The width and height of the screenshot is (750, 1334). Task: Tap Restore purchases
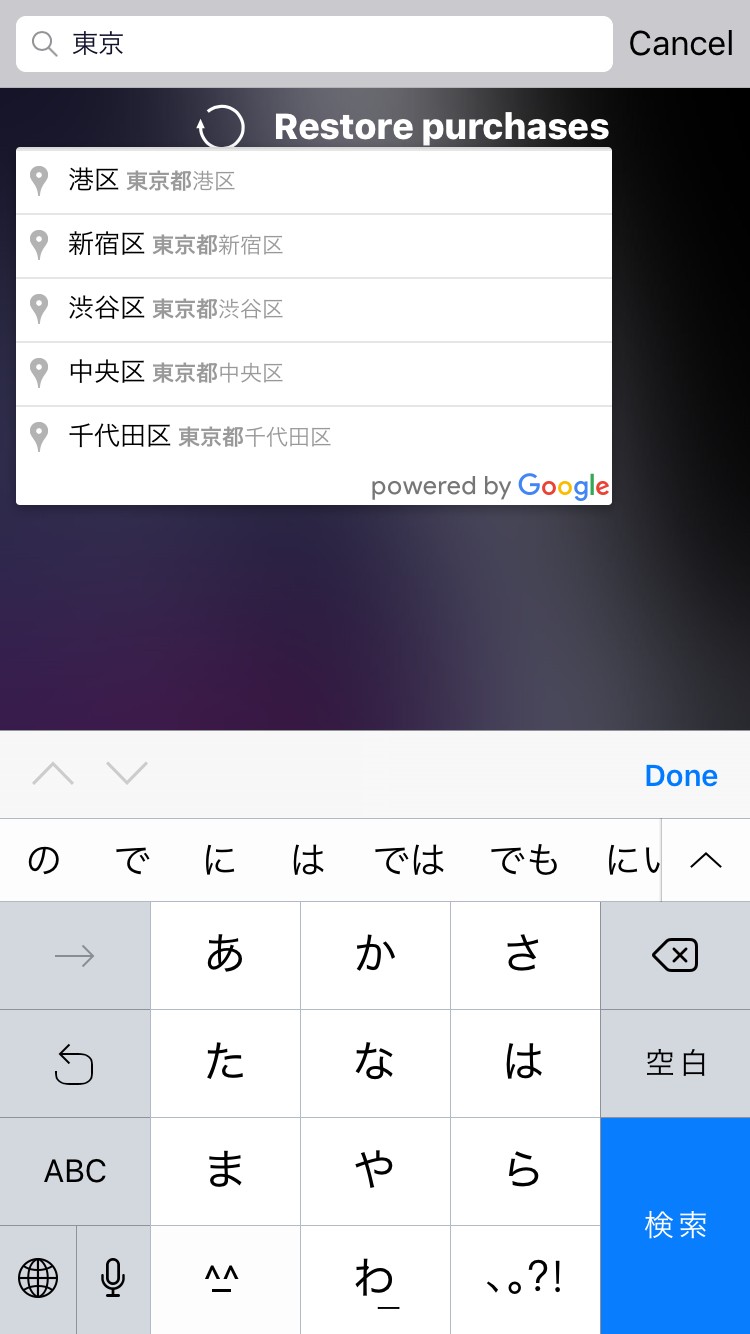pos(440,127)
